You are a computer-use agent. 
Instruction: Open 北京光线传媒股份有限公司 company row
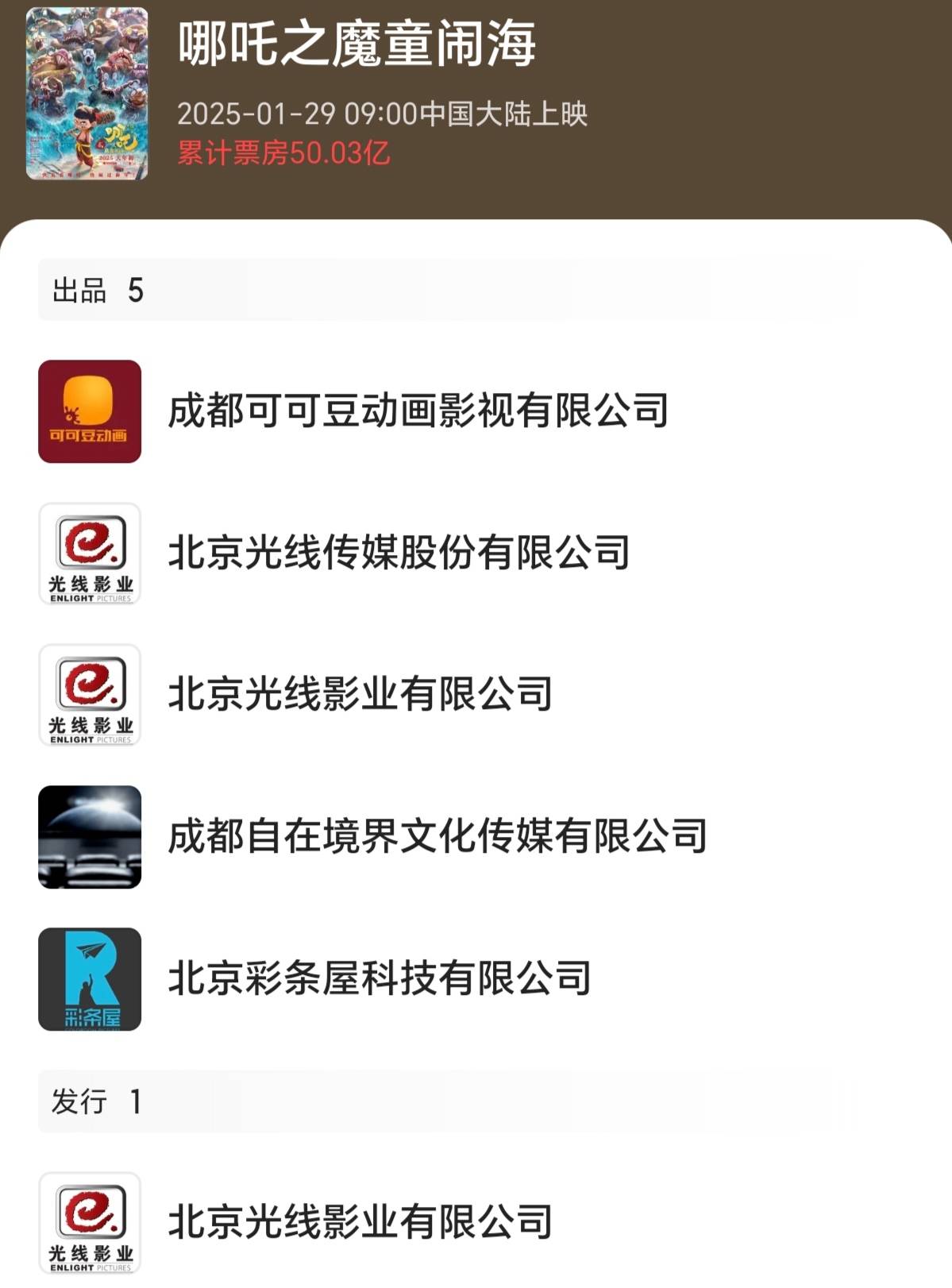pyautogui.click(x=399, y=553)
